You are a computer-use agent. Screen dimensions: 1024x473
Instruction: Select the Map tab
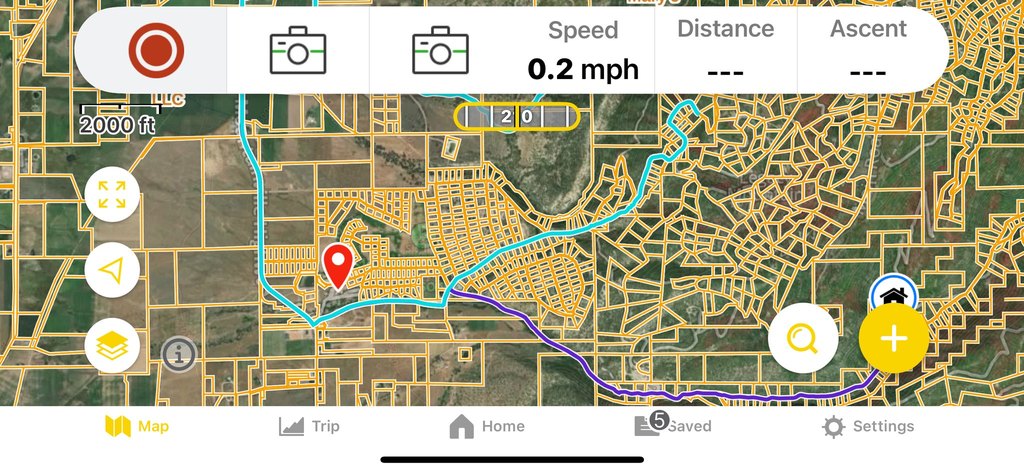137,427
